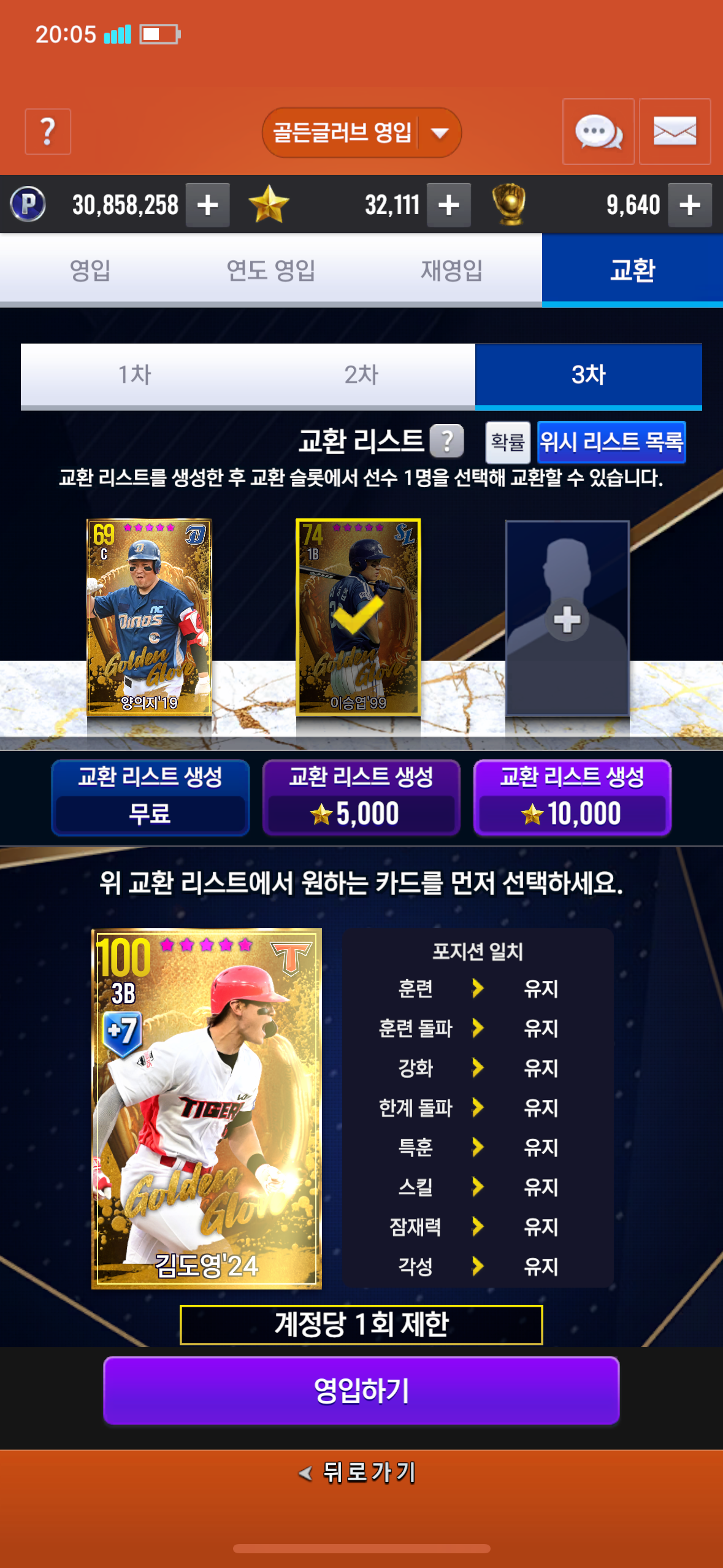Open the help question mark button
Viewport: 723px width, 1568px height.
pyautogui.click(x=47, y=132)
